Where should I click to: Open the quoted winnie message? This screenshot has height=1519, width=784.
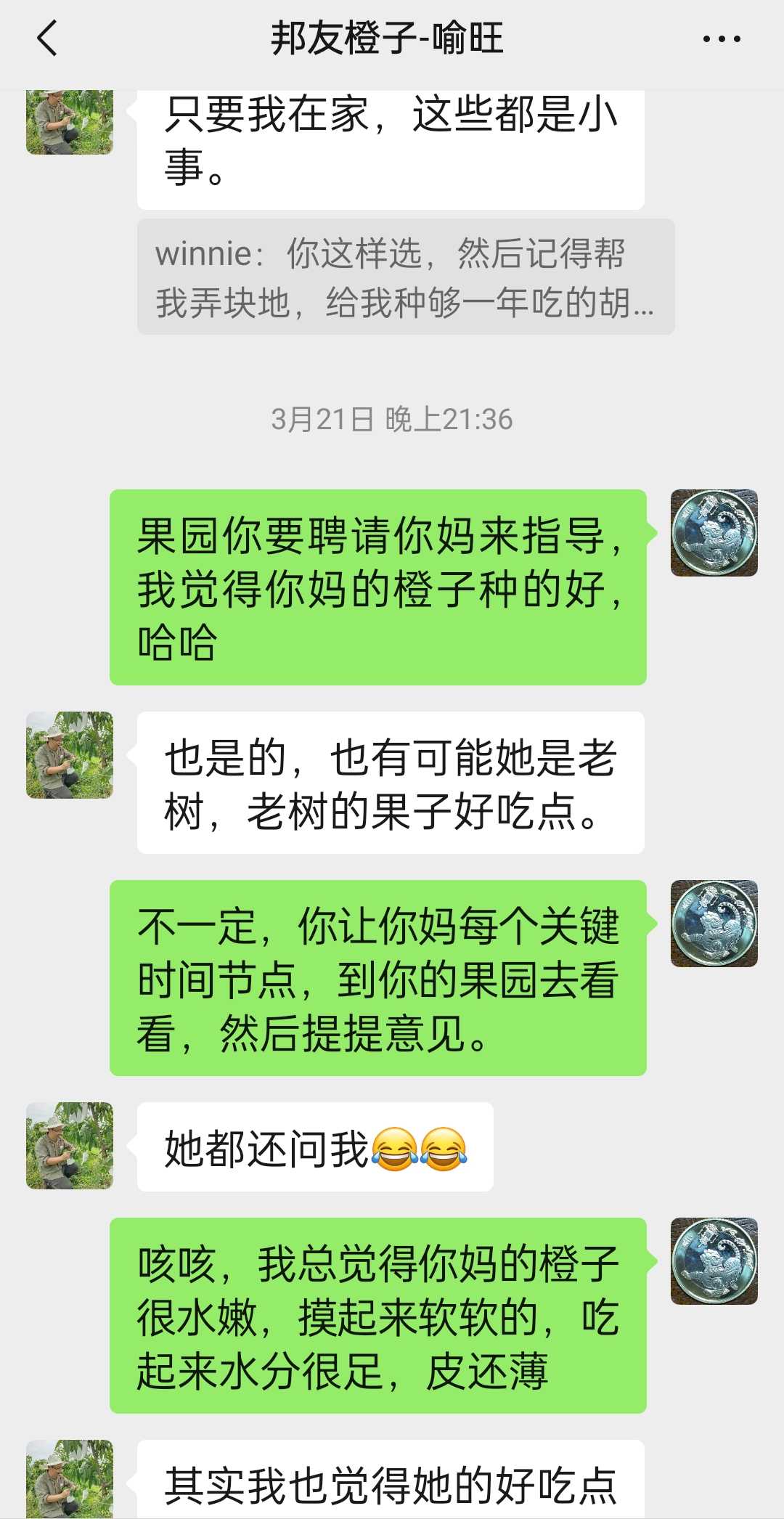click(x=406, y=277)
